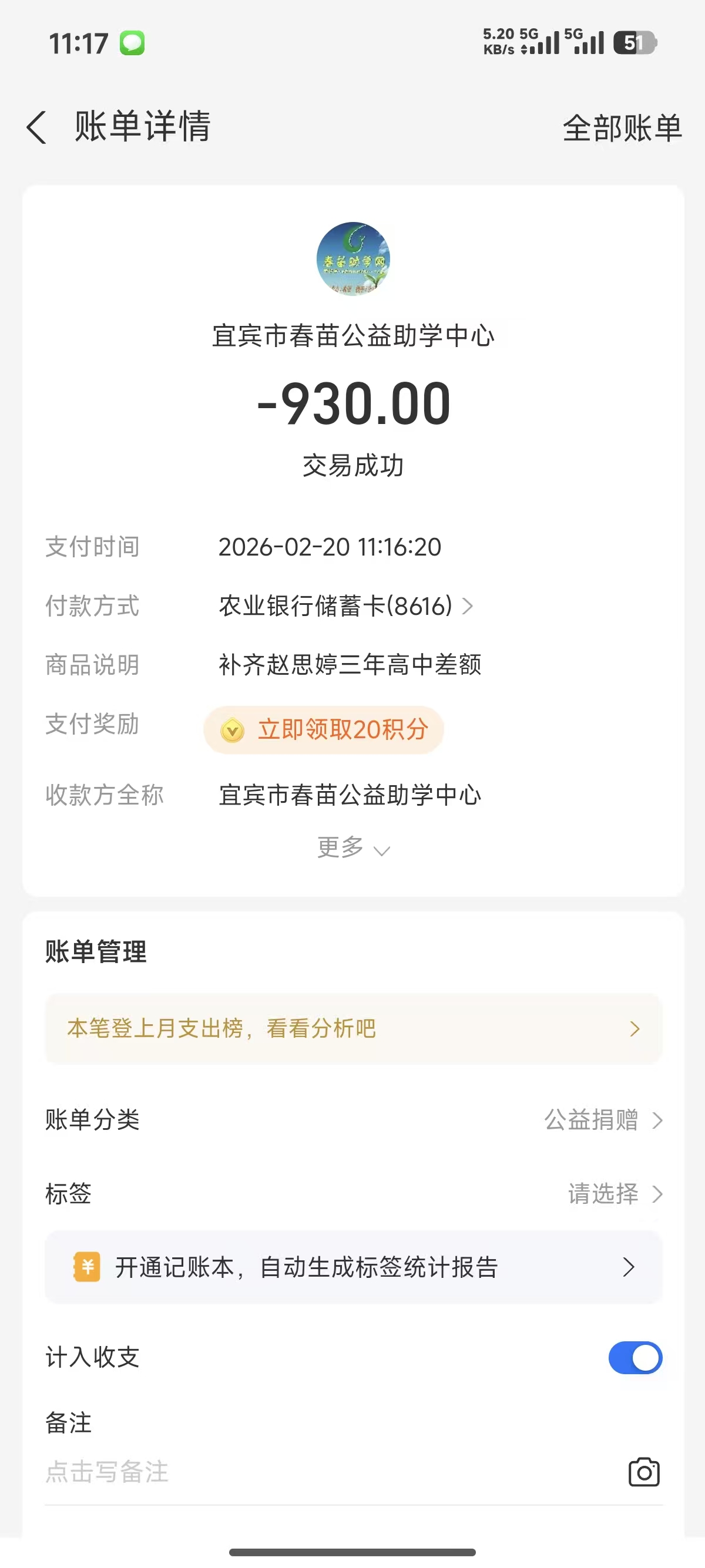The width and height of the screenshot is (705, 1568).
Task: Change 账单分类 from 公益捐赠
Action: click(603, 1119)
